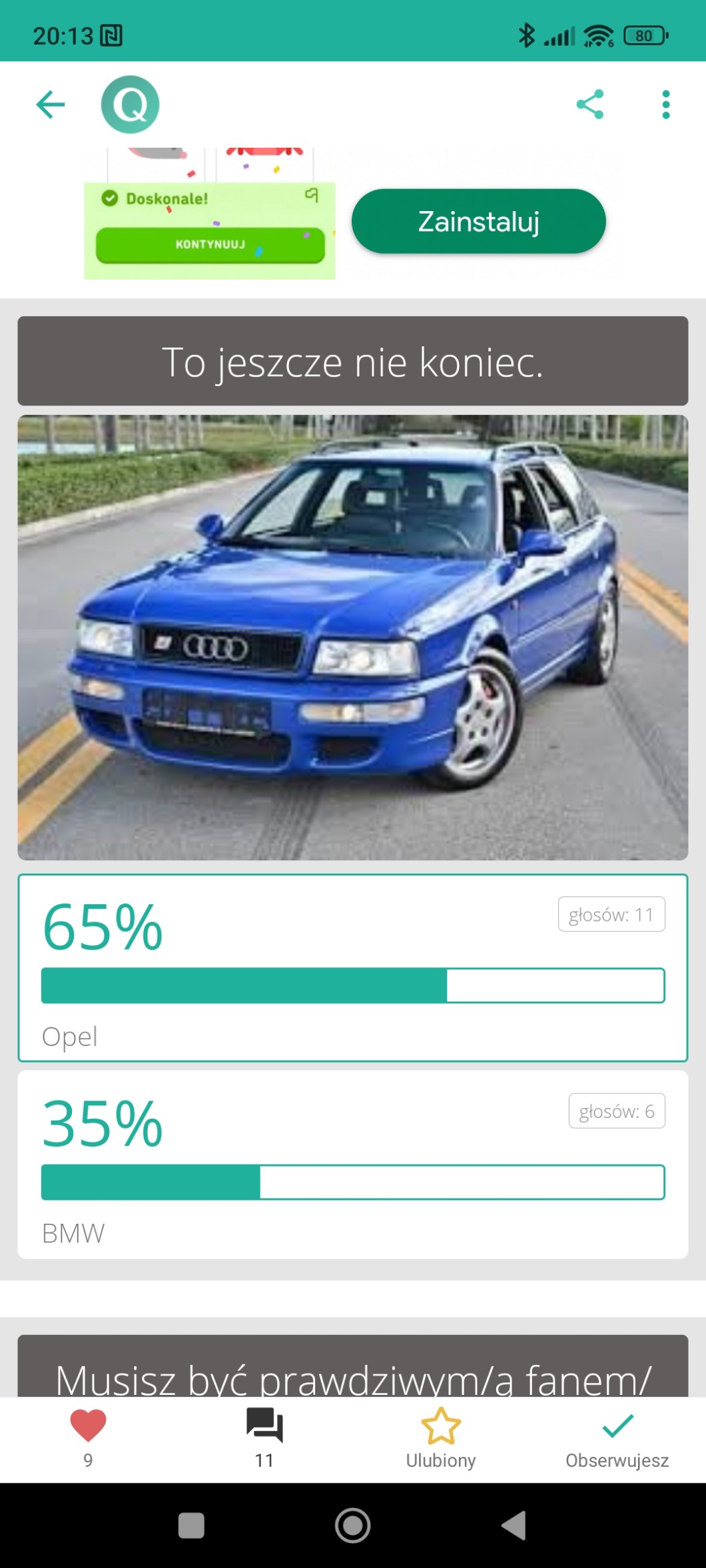Share this quiz
Image resolution: width=706 pixels, height=1568 pixels.
point(590,105)
